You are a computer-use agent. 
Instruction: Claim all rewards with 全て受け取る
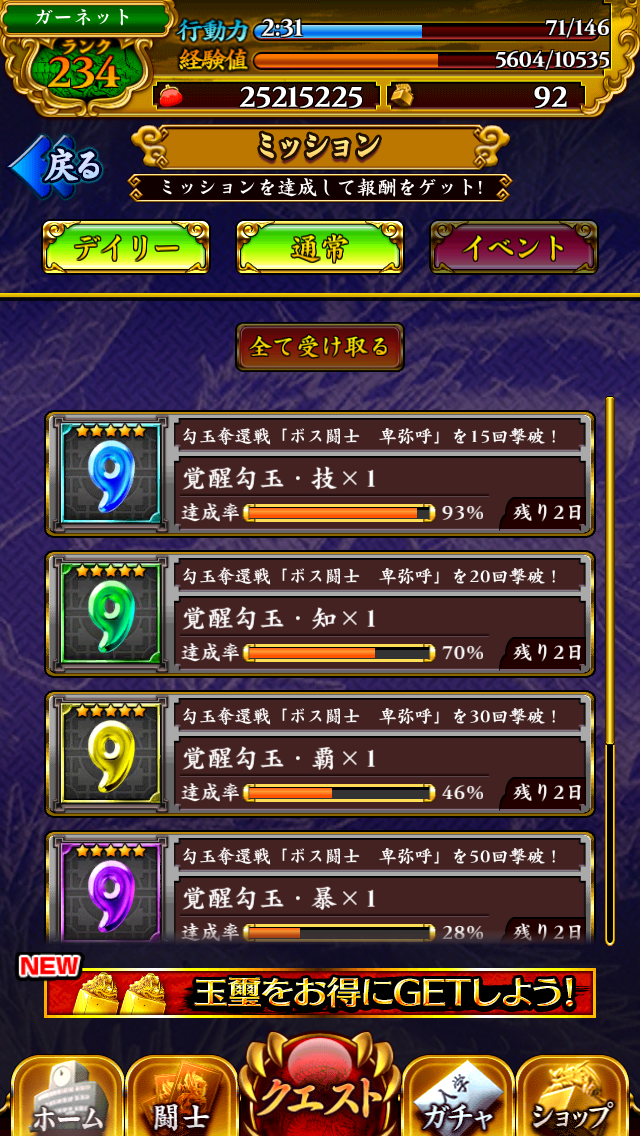[x=320, y=347]
